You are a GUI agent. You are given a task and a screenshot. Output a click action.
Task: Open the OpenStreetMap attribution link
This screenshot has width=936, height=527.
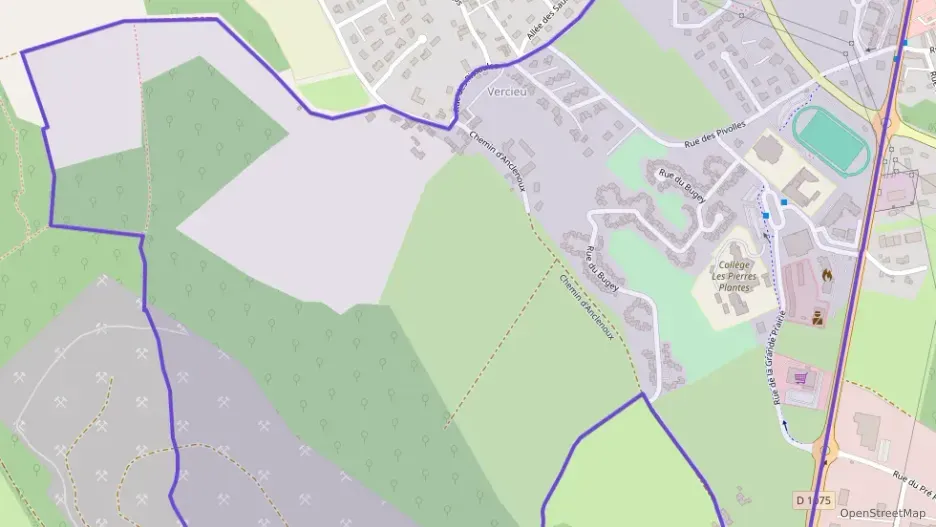[882, 513]
